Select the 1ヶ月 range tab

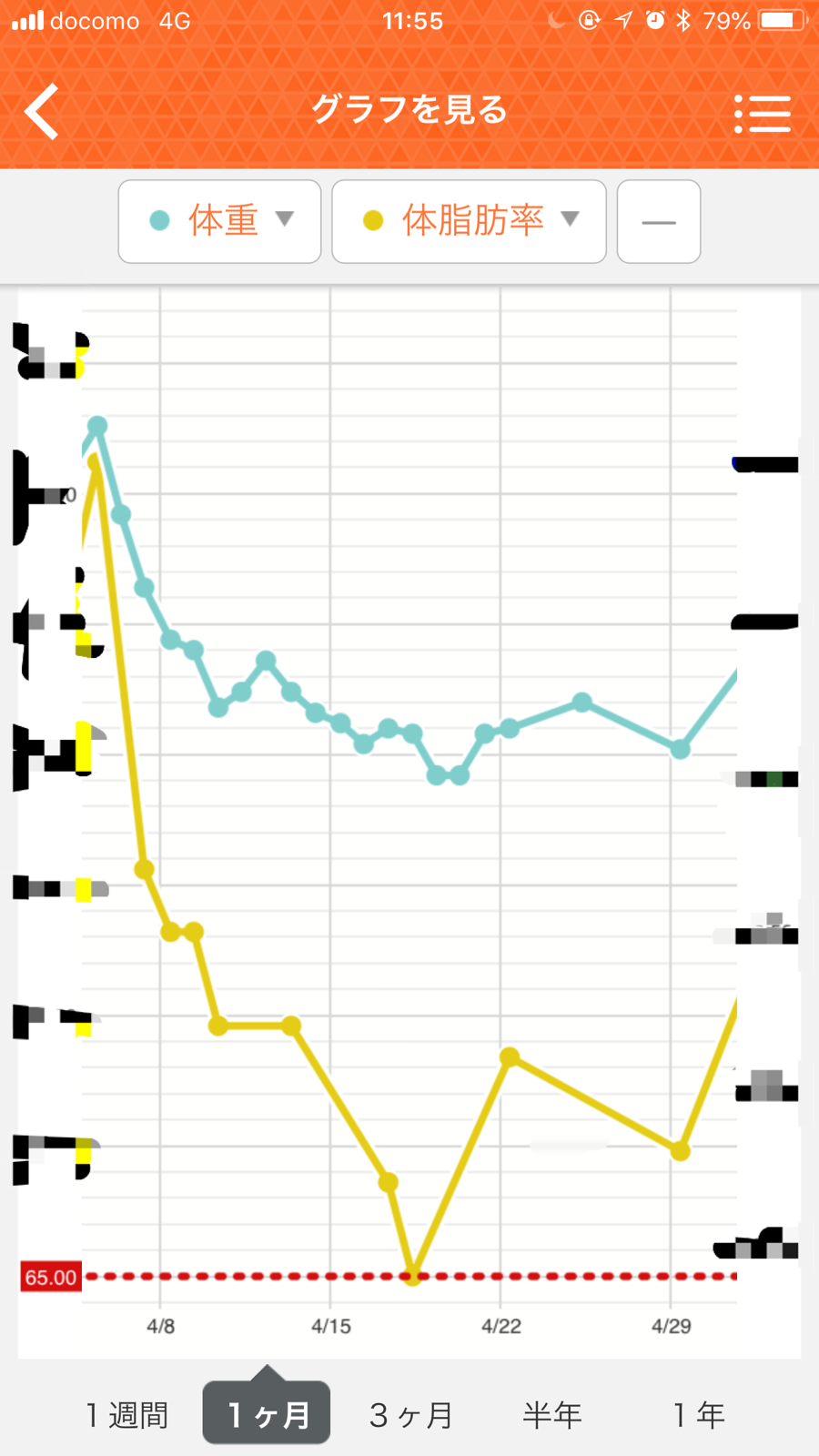[x=267, y=1412]
